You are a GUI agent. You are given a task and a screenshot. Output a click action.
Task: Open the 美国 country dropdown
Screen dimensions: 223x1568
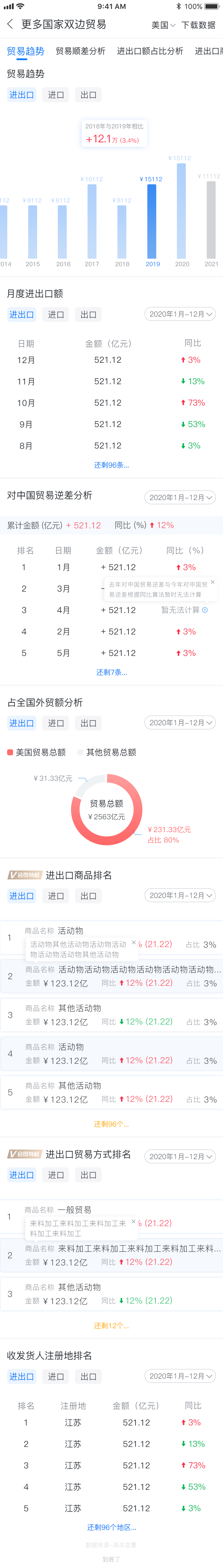coord(163,25)
